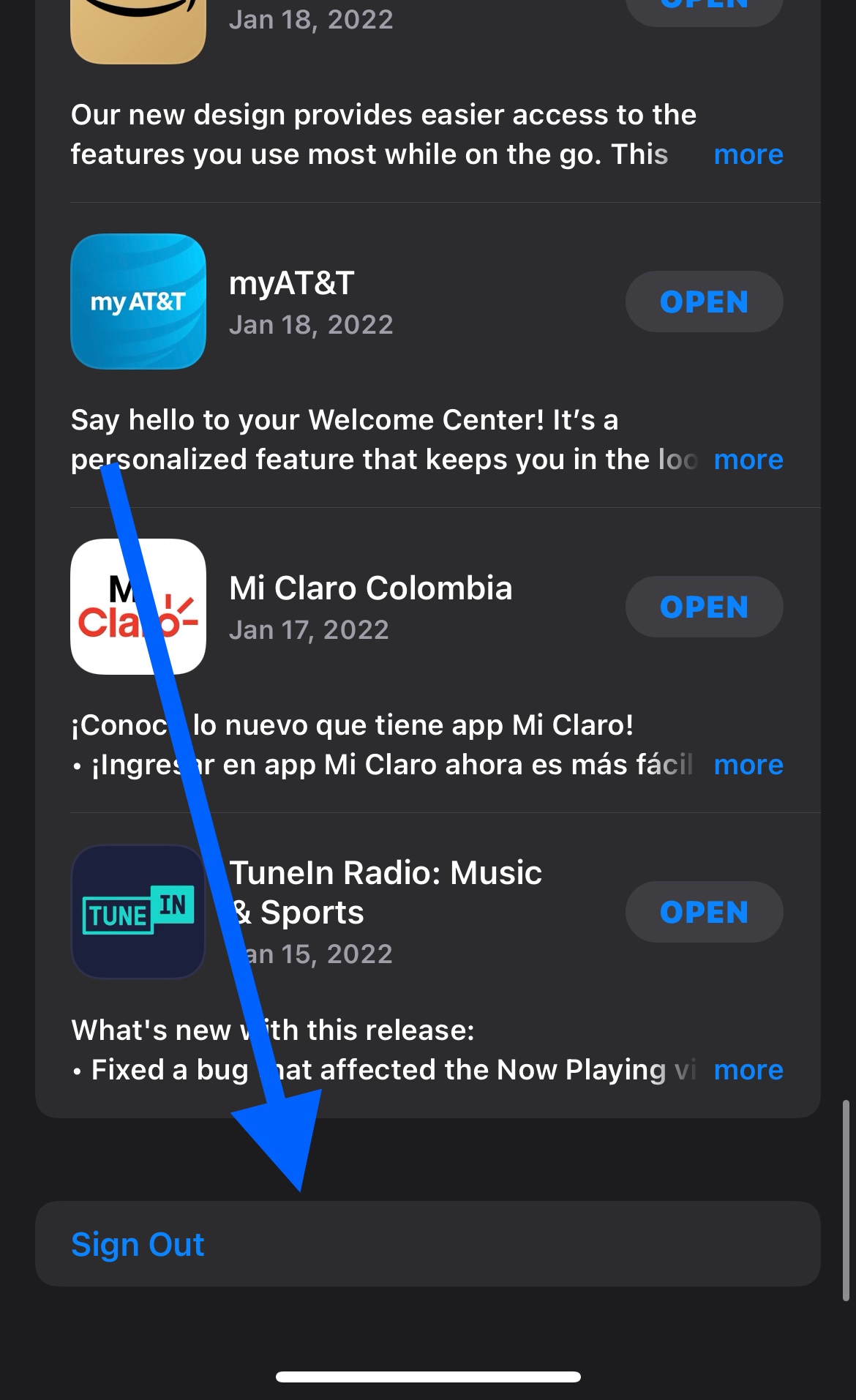856x1400 pixels.
Task: Read more of TuneIn release notes
Action: tap(748, 1070)
